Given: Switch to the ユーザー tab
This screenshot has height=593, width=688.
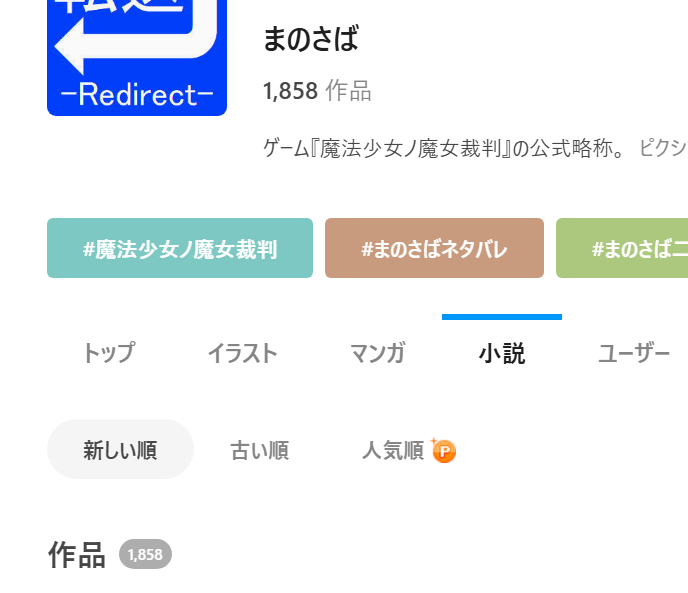Looking at the screenshot, I should tap(634, 353).
